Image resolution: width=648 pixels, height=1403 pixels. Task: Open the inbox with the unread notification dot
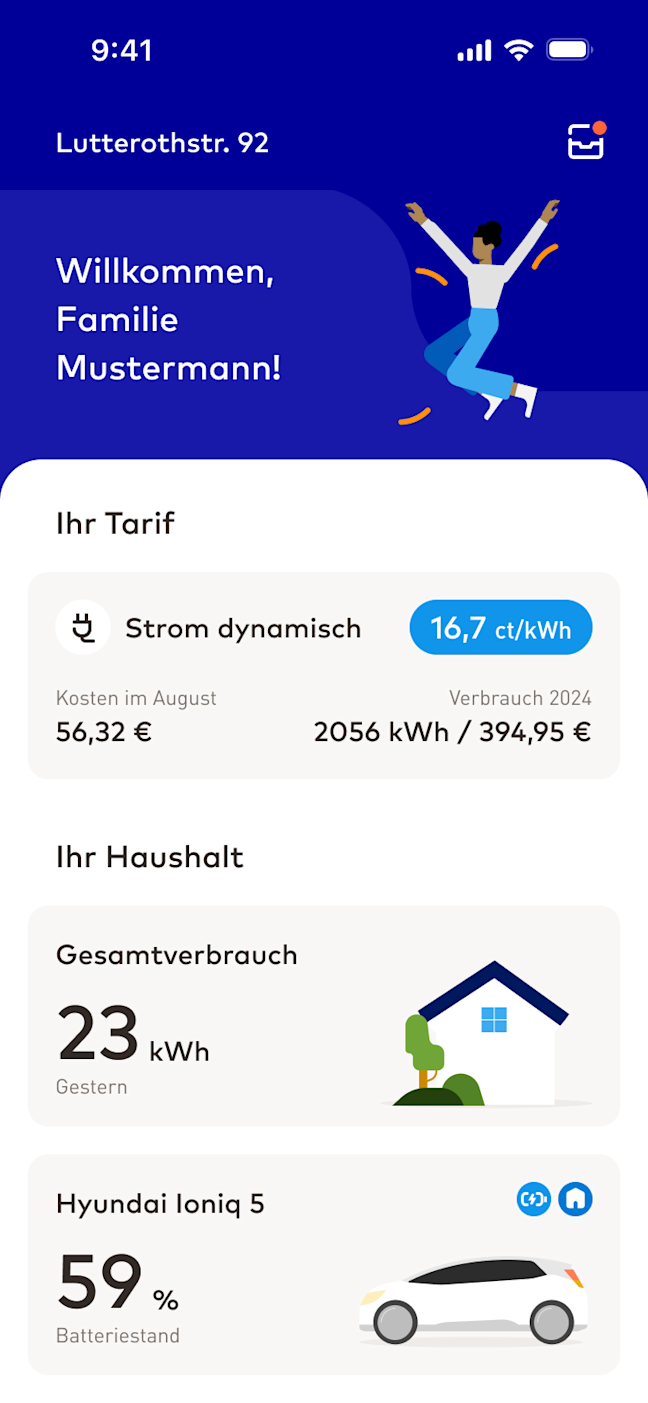(x=586, y=143)
